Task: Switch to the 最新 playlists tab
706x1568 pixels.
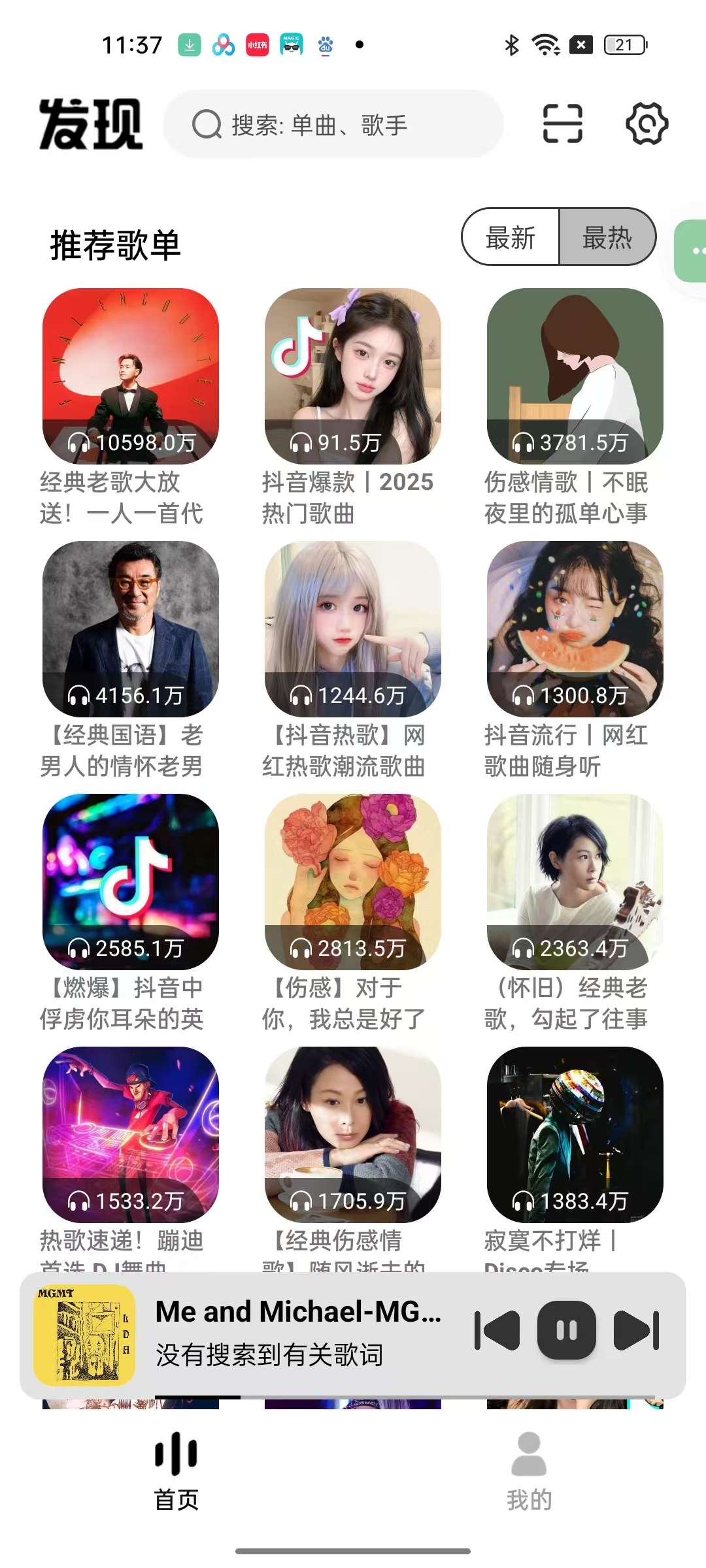Action: click(x=511, y=237)
